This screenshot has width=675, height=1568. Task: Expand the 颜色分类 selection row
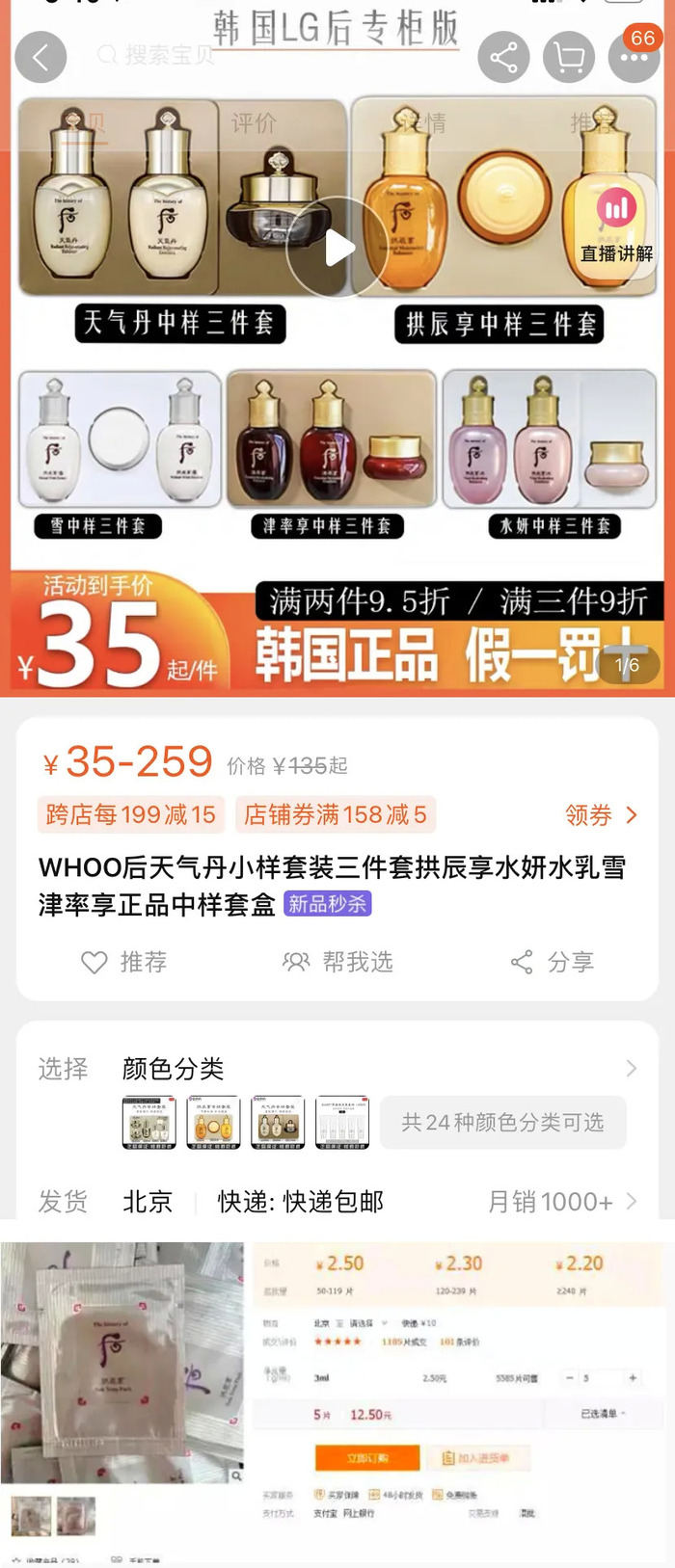pyautogui.click(x=631, y=1068)
